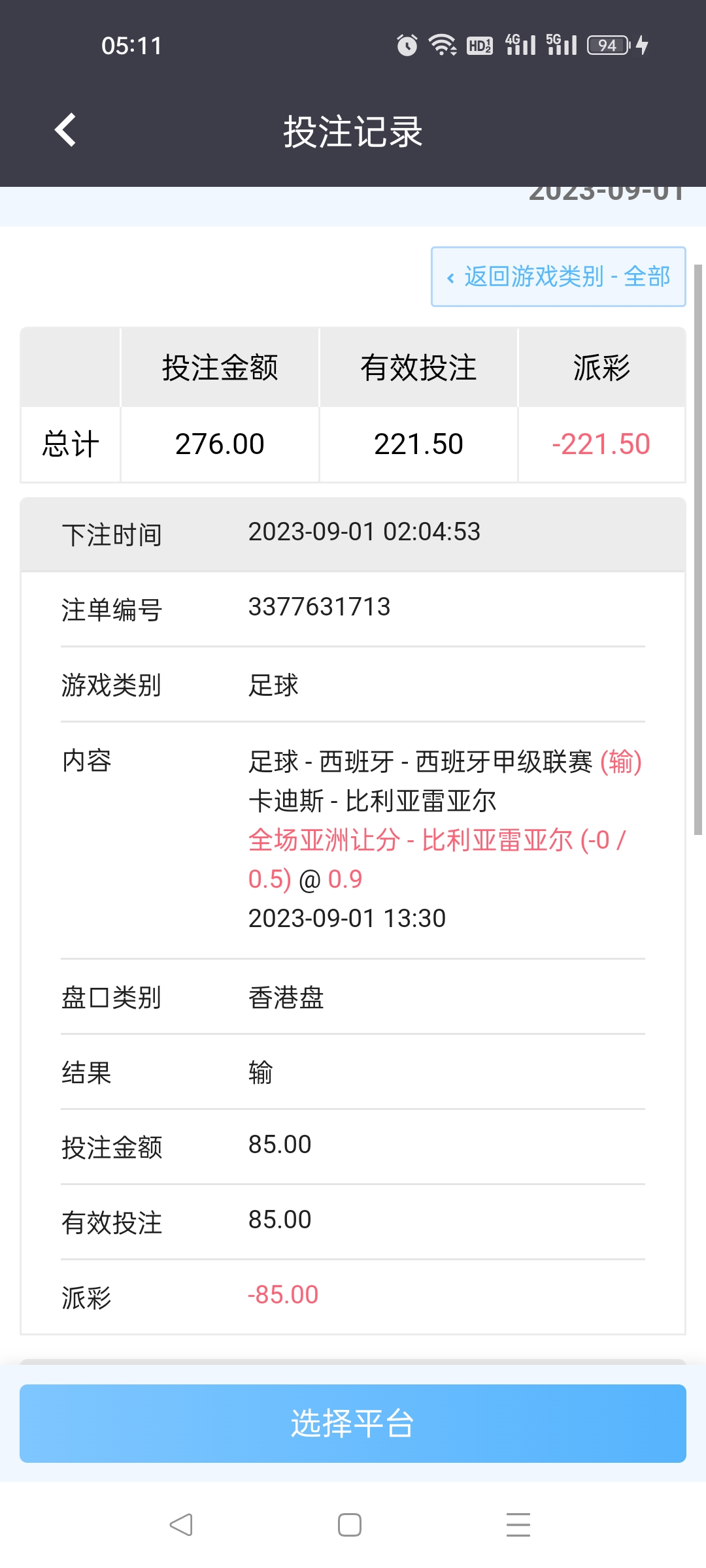Open the 选择平台 platform selector
The width and height of the screenshot is (706, 1568).
click(x=353, y=1423)
